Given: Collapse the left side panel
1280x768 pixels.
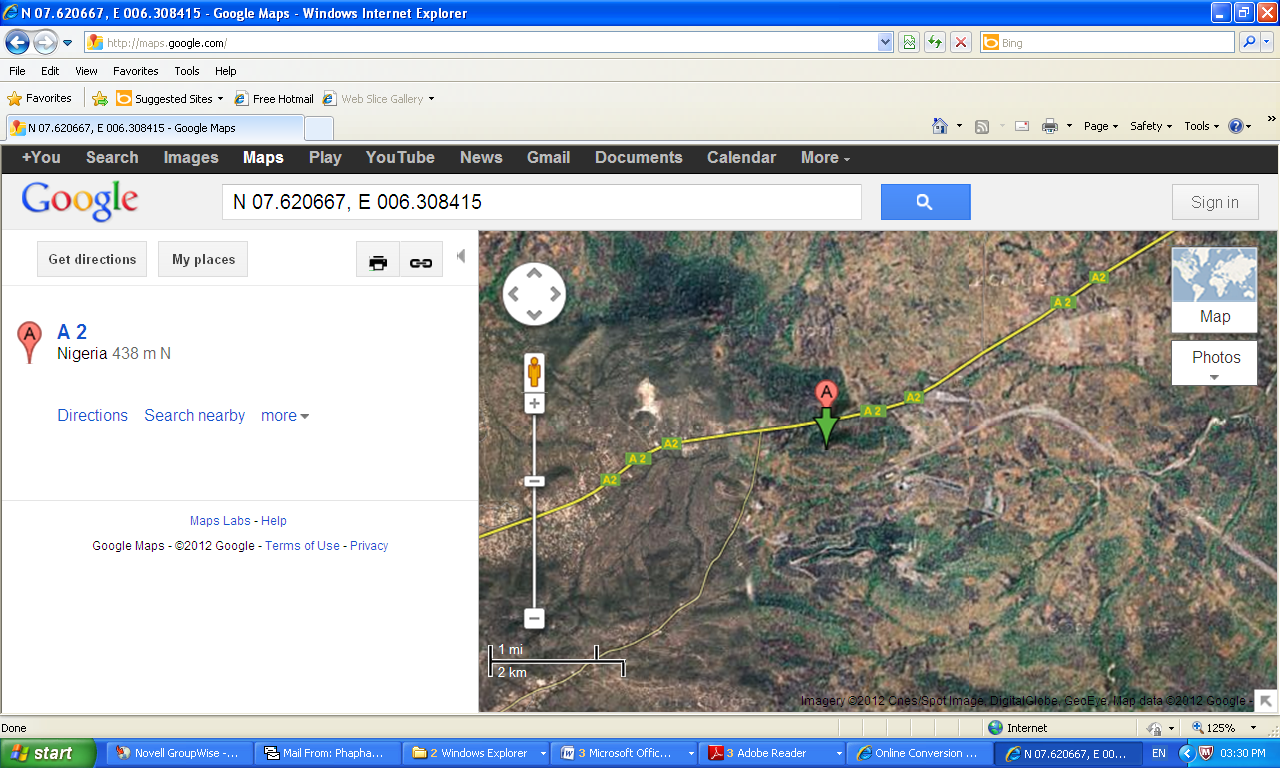Looking at the screenshot, I should (460, 256).
